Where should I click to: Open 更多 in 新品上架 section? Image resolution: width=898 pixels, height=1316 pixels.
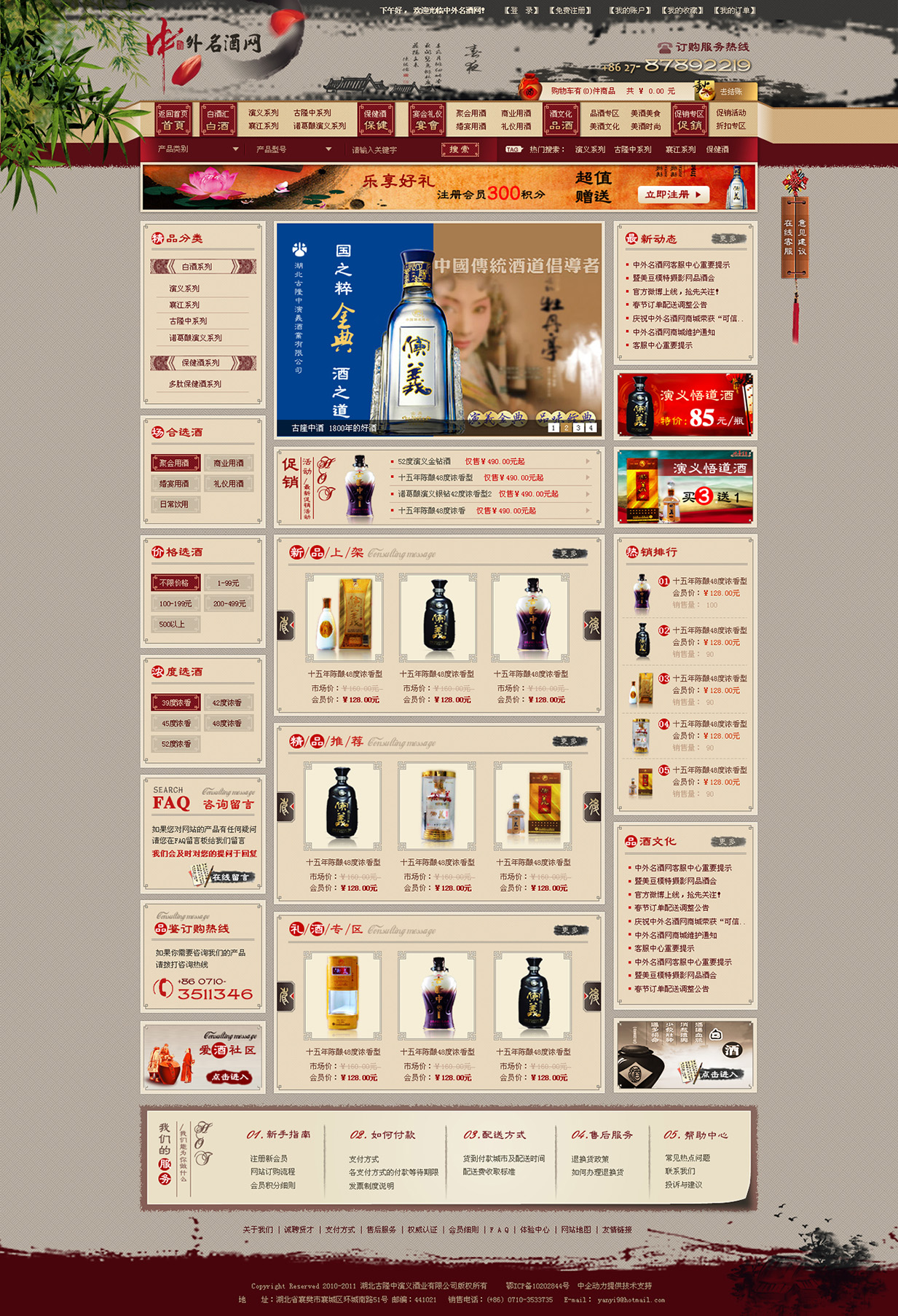pyautogui.click(x=569, y=553)
